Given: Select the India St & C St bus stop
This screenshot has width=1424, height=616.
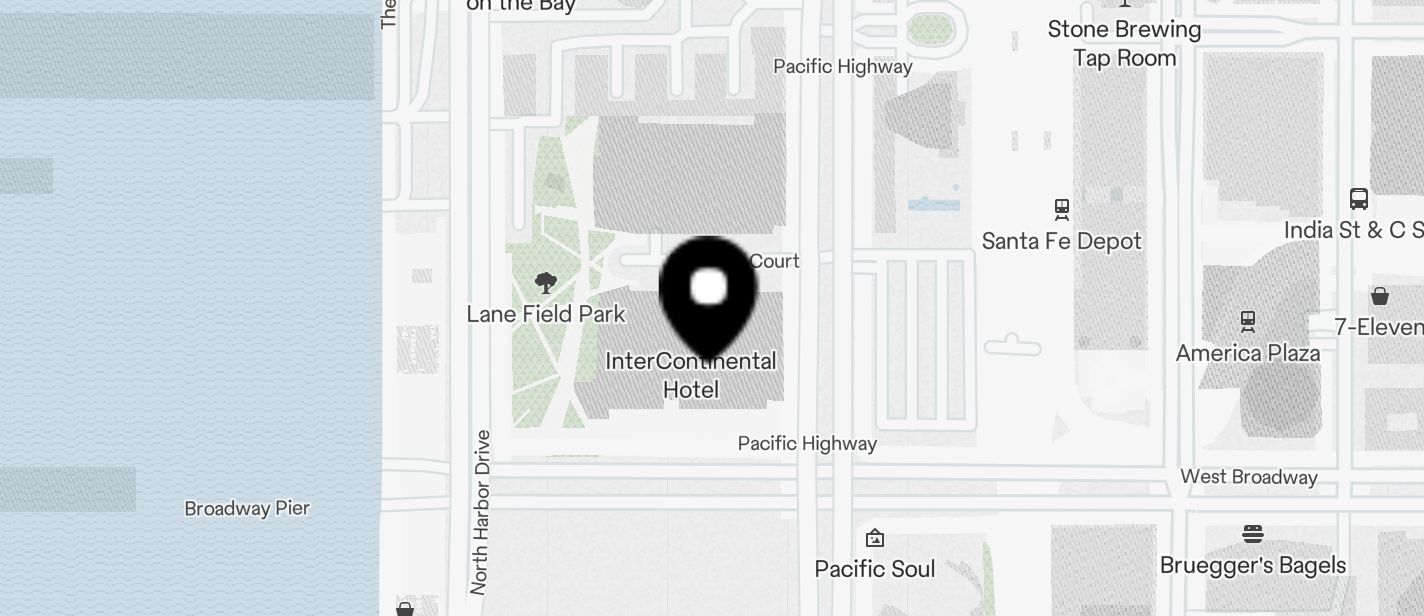Looking at the screenshot, I should click(1358, 199).
